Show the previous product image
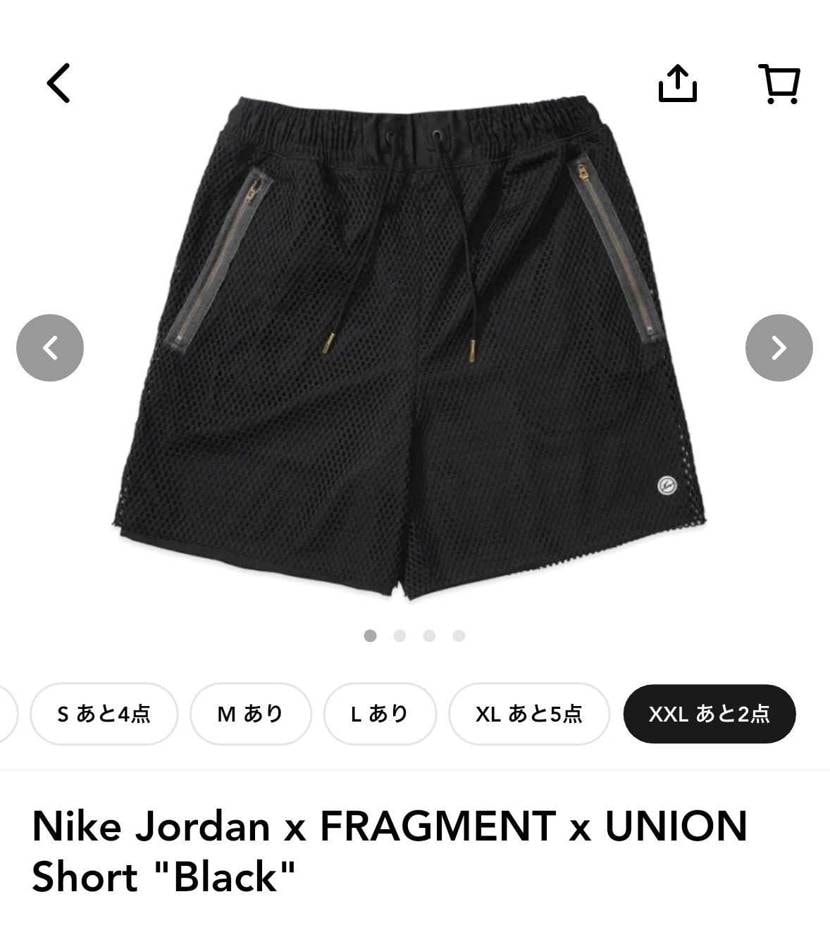 tap(50, 348)
